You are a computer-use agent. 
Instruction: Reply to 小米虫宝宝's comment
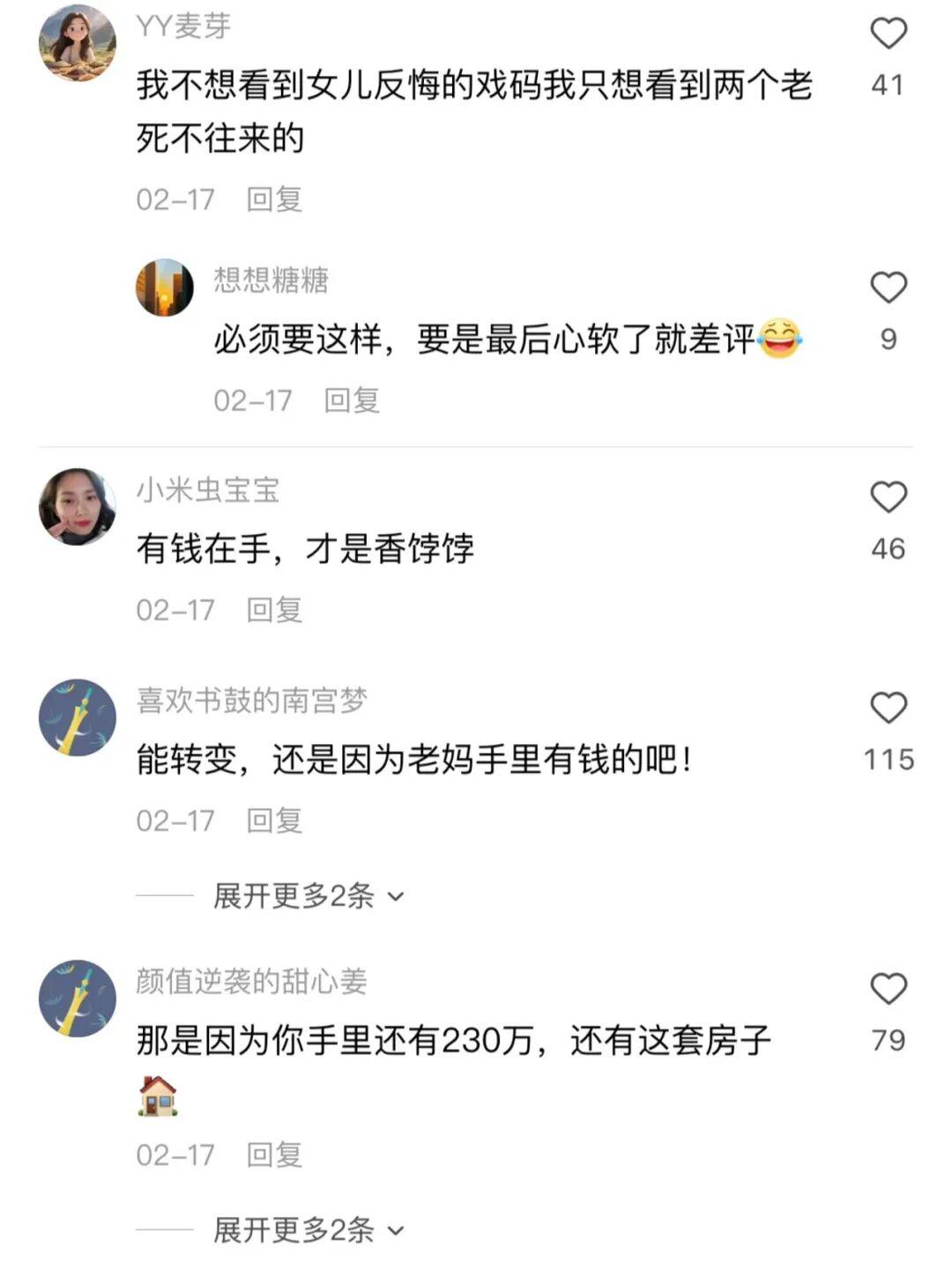pyautogui.click(x=274, y=610)
